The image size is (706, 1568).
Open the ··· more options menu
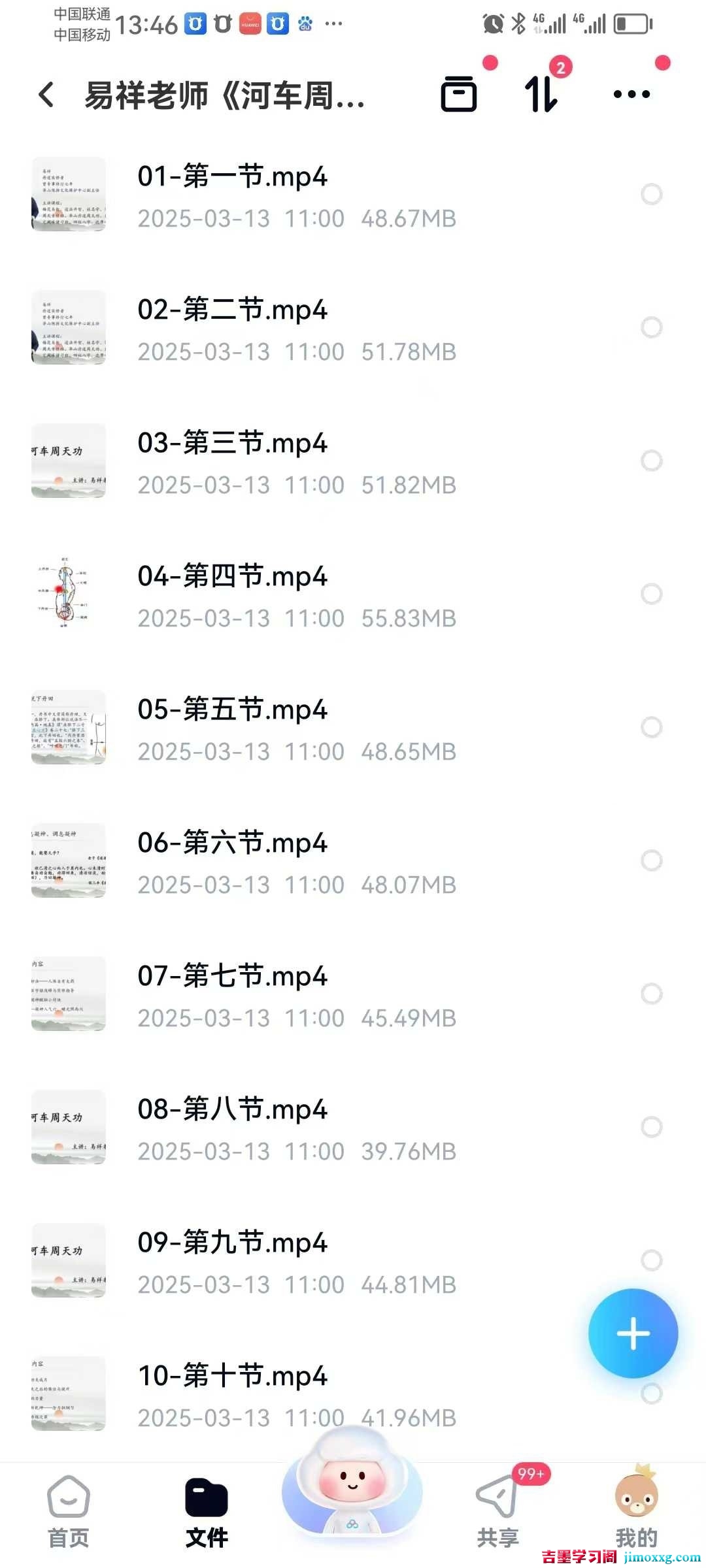click(x=630, y=95)
